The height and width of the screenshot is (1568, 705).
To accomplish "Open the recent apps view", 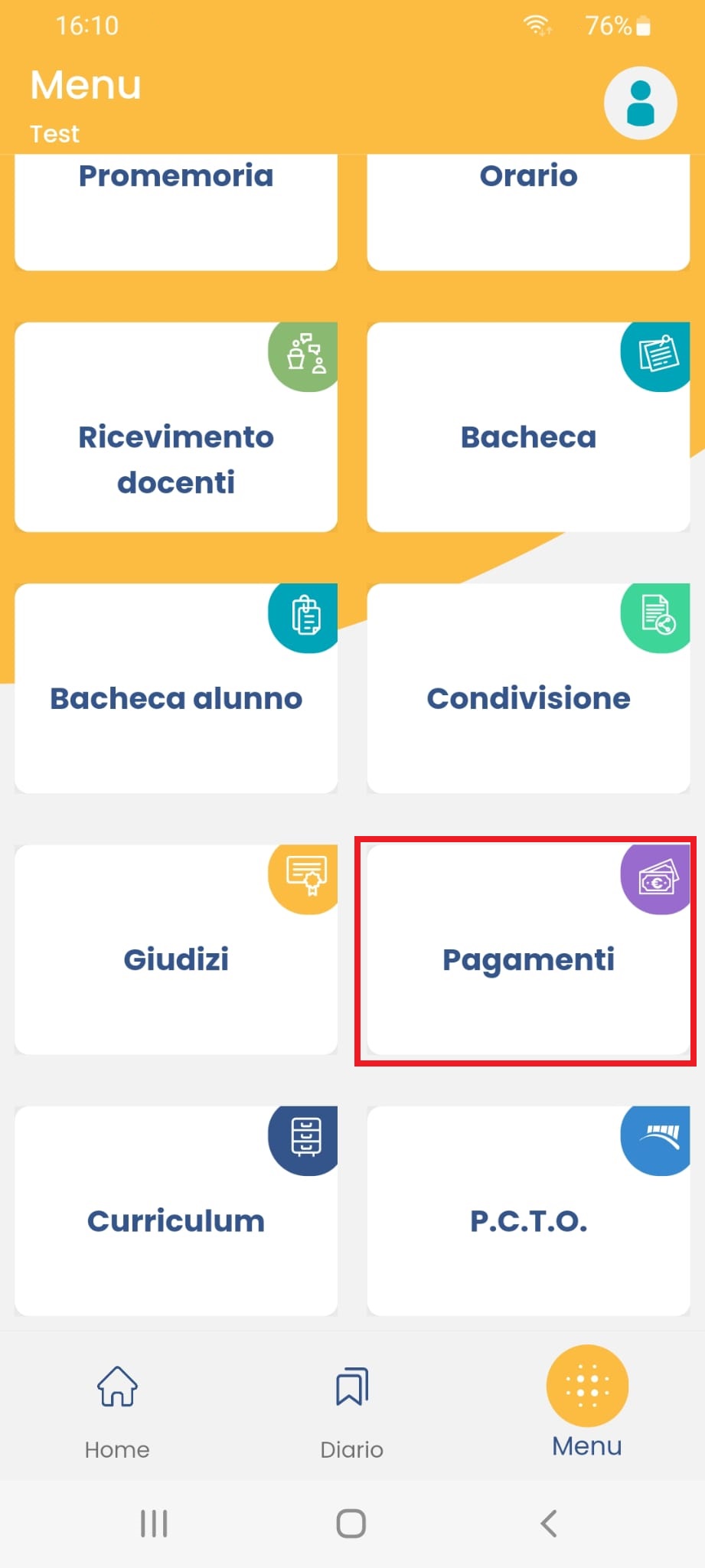I will tap(154, 1523).
